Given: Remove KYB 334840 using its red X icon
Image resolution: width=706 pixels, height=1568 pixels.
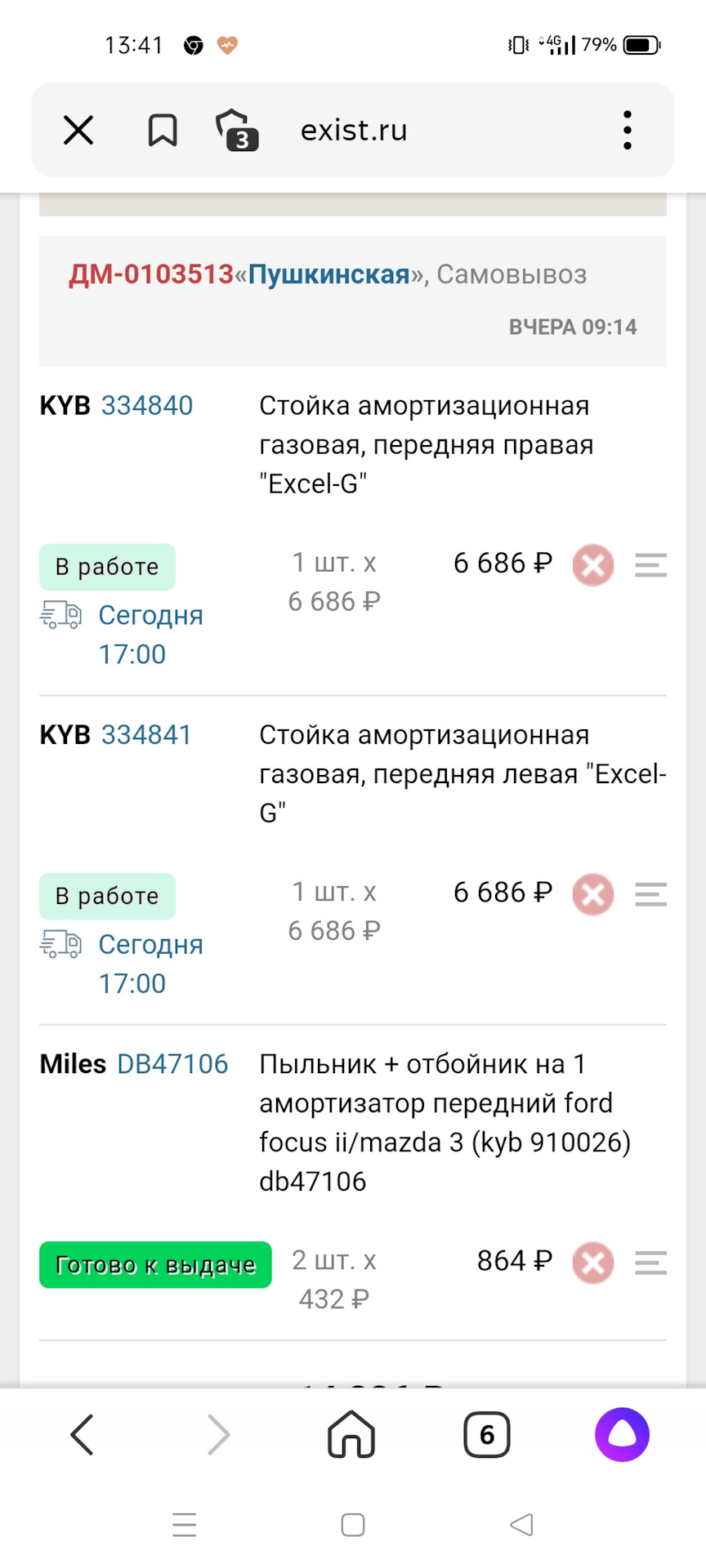Looking at the screenshot, I should point(592,564).
